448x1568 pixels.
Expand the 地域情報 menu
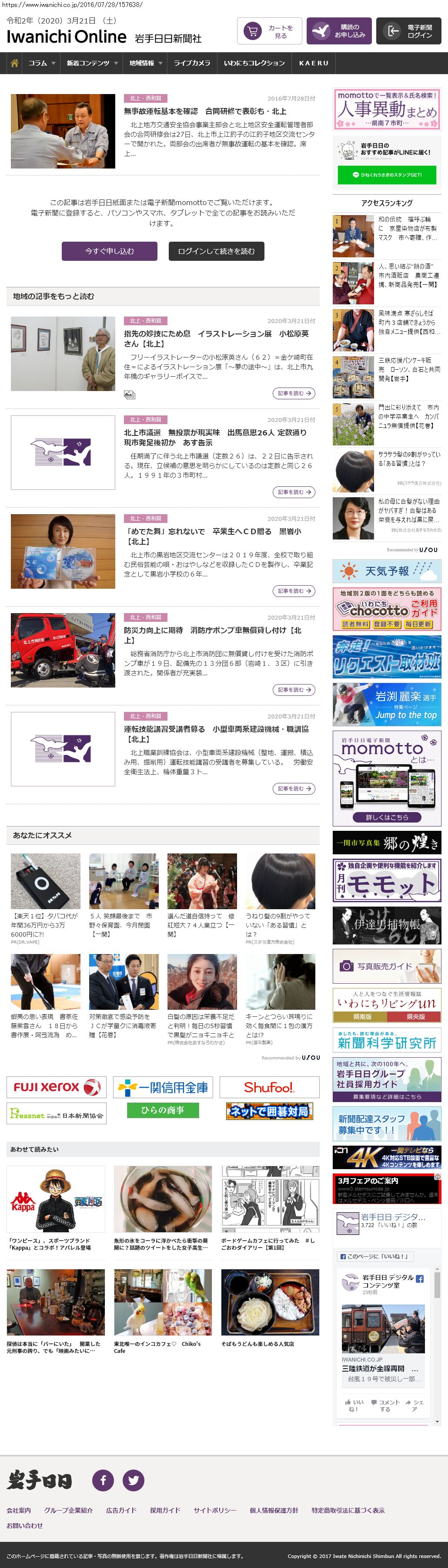coord(145,63)
